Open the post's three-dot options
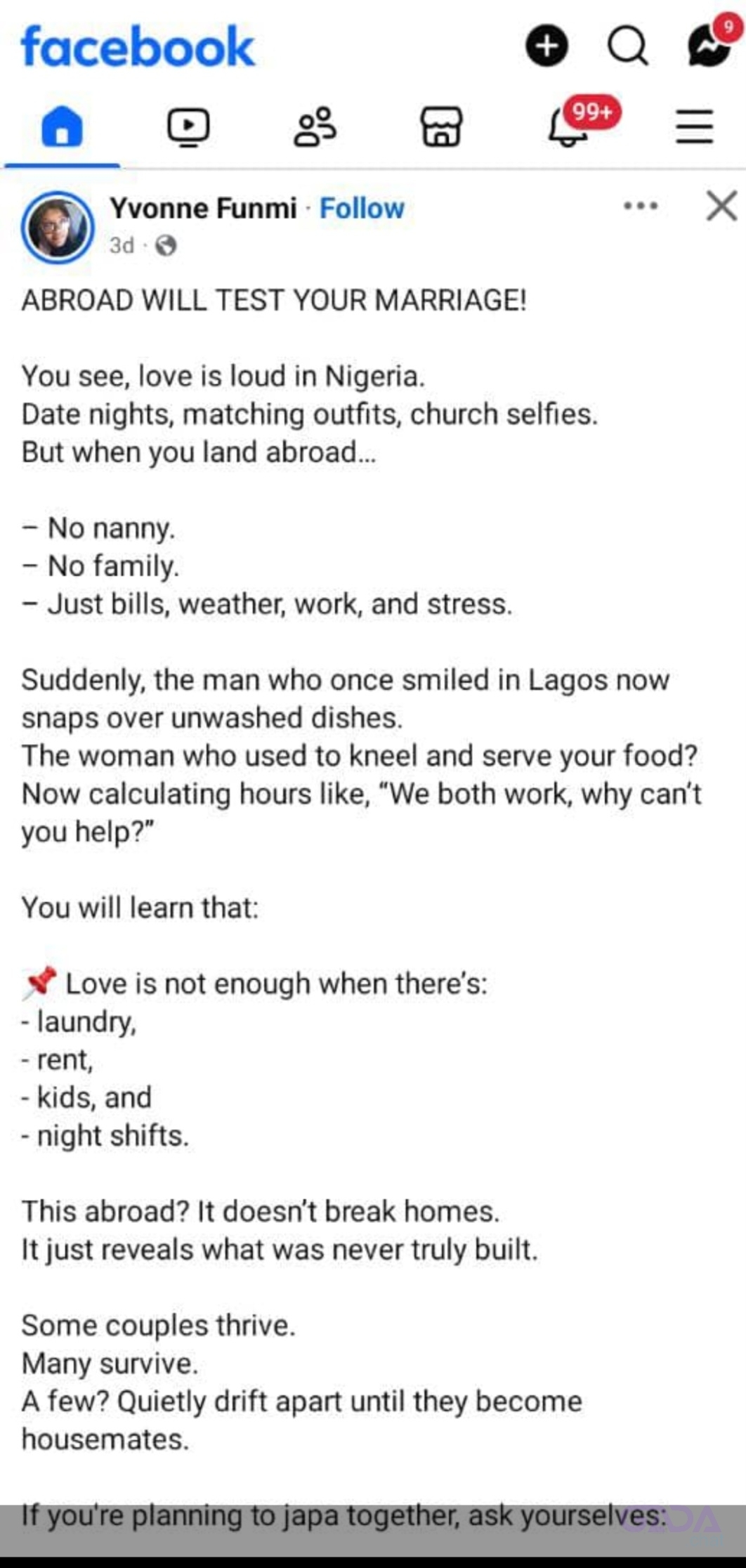Image resolution: width=746 pixels, height=1568 pixels. [640, 207]
